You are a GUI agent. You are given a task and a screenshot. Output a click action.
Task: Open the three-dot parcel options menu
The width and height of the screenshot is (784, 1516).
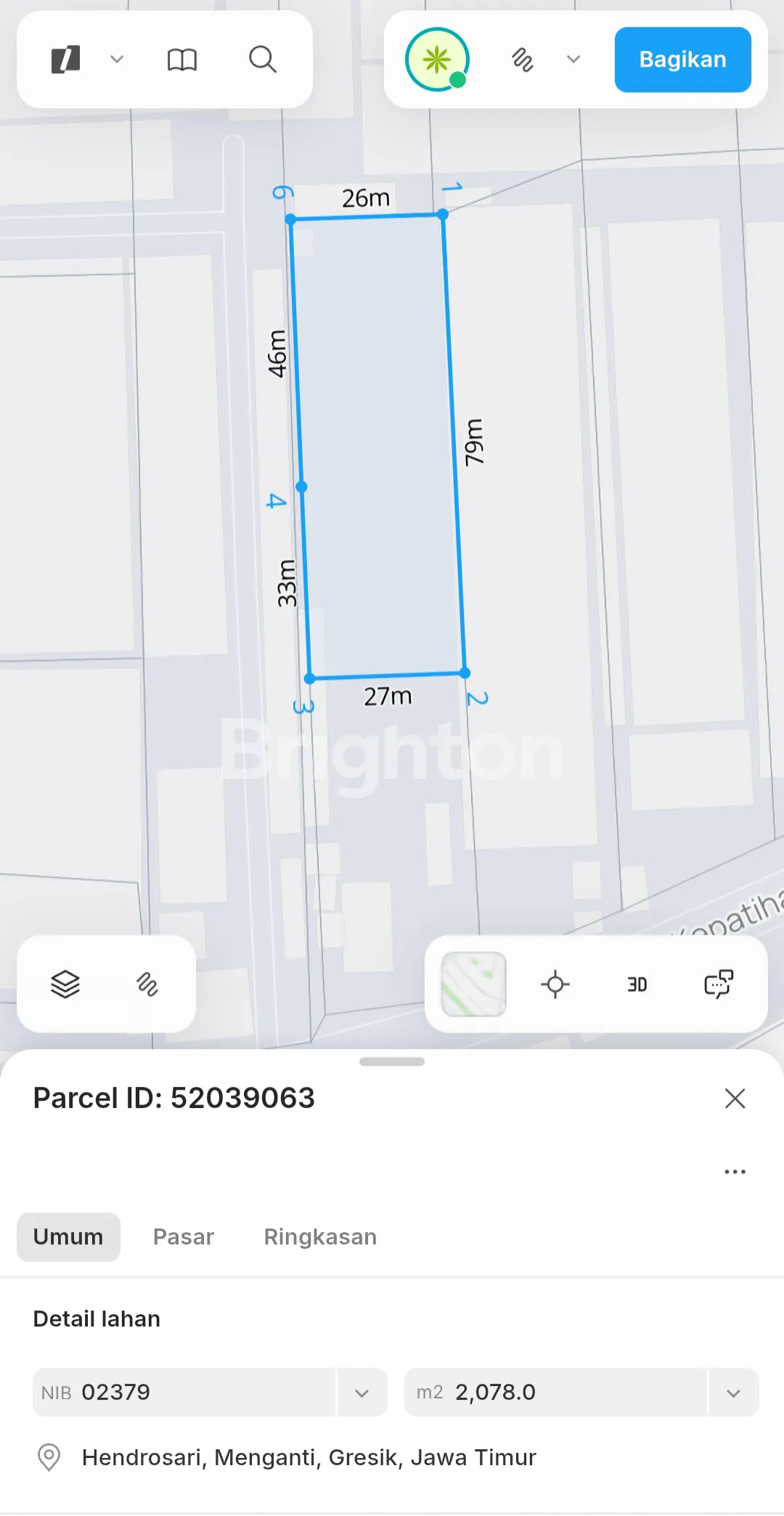[735, 1172]
